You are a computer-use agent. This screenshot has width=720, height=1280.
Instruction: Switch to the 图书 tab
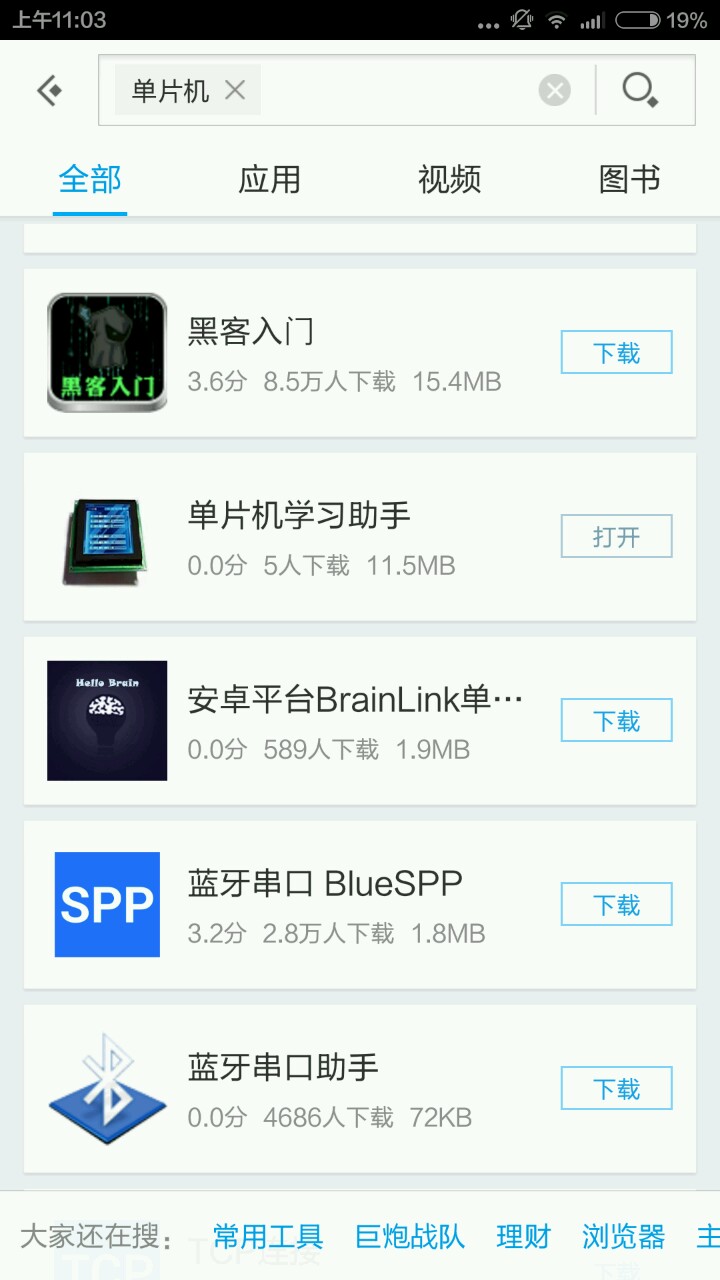[629, 180]
